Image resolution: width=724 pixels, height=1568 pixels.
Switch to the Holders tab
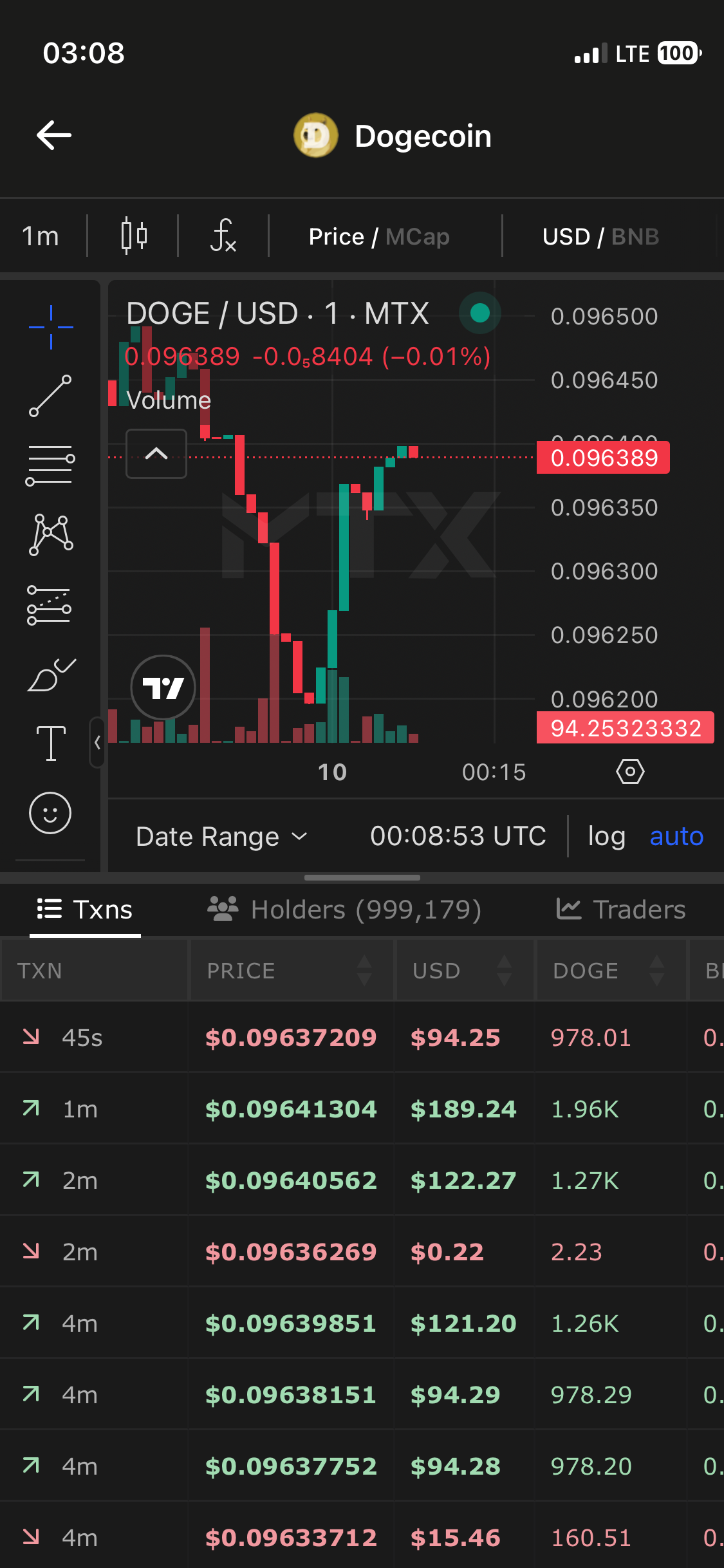tap(345, 908)
